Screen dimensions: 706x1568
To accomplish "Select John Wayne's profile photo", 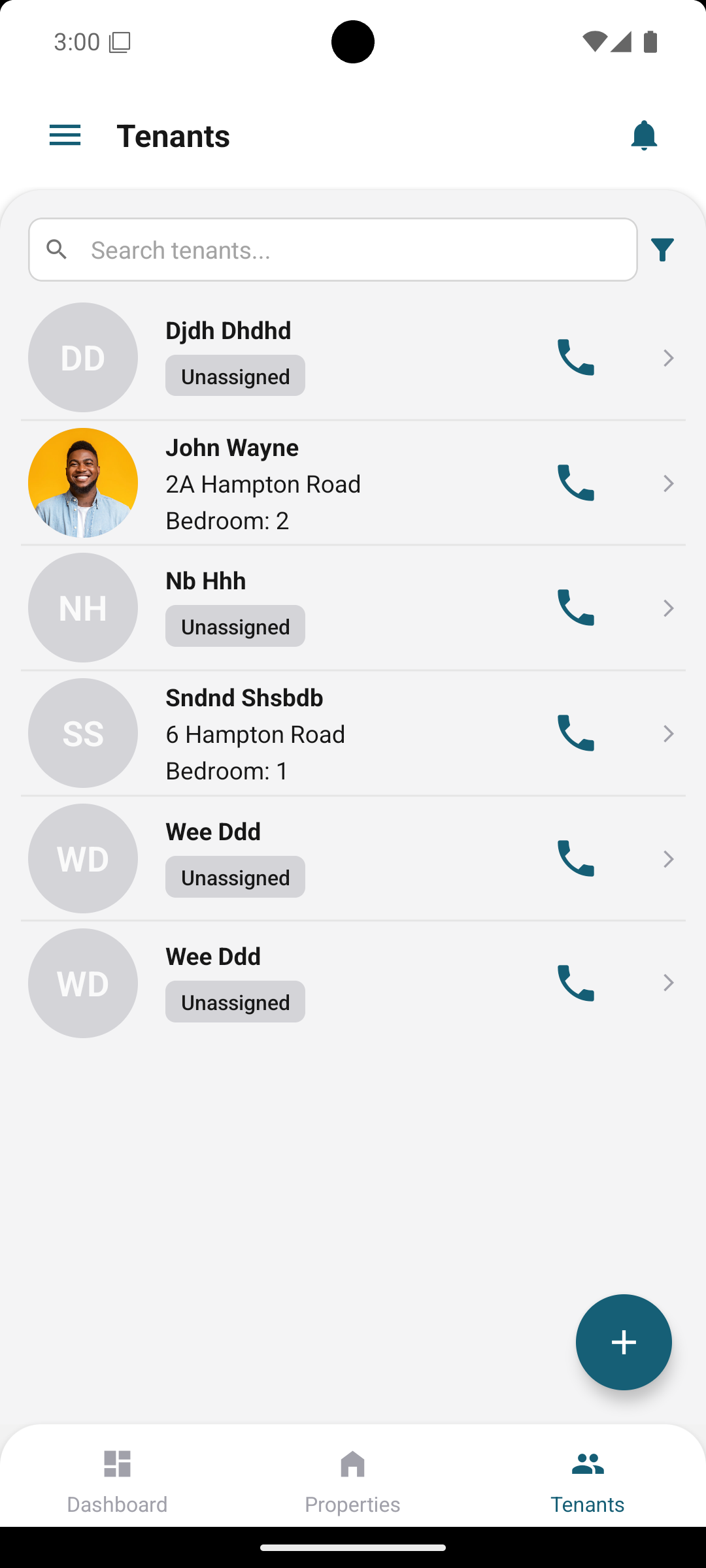I will pyautogui.click(x=83, y=483).
